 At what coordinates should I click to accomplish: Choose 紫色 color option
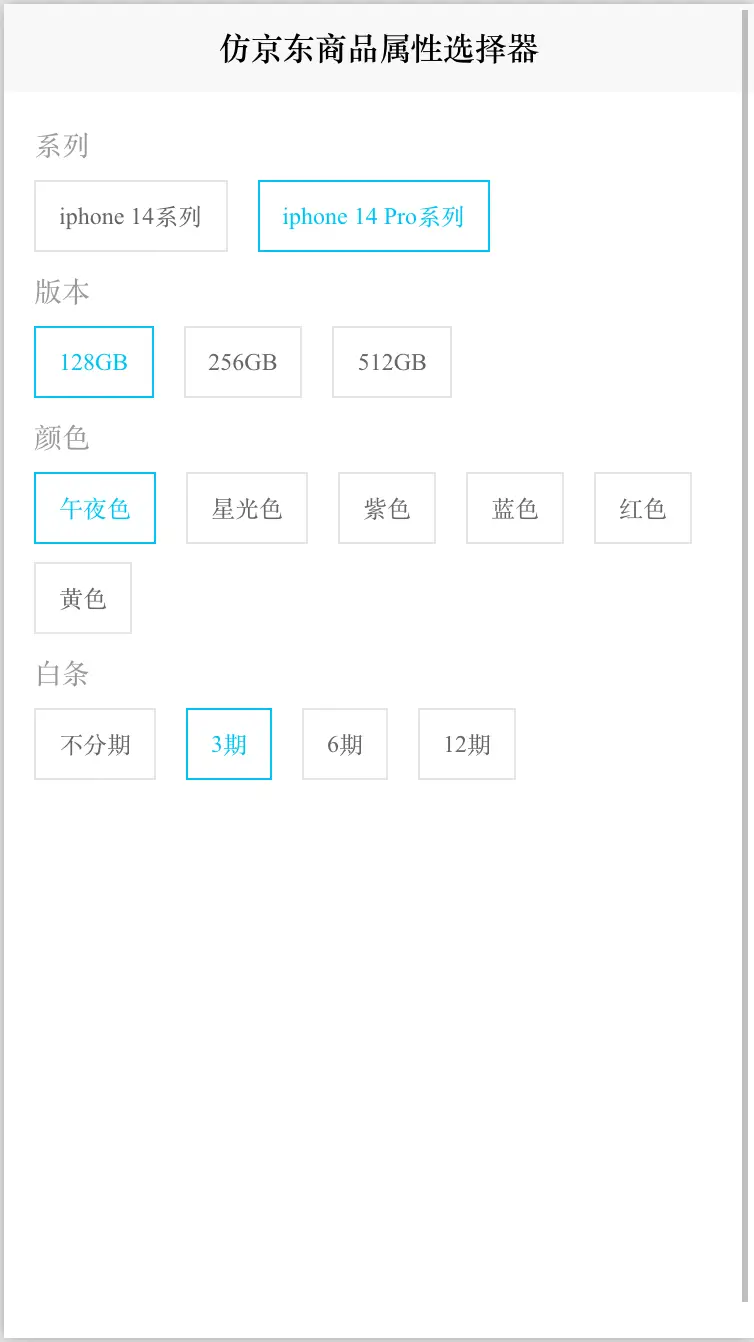pos(387,508)
